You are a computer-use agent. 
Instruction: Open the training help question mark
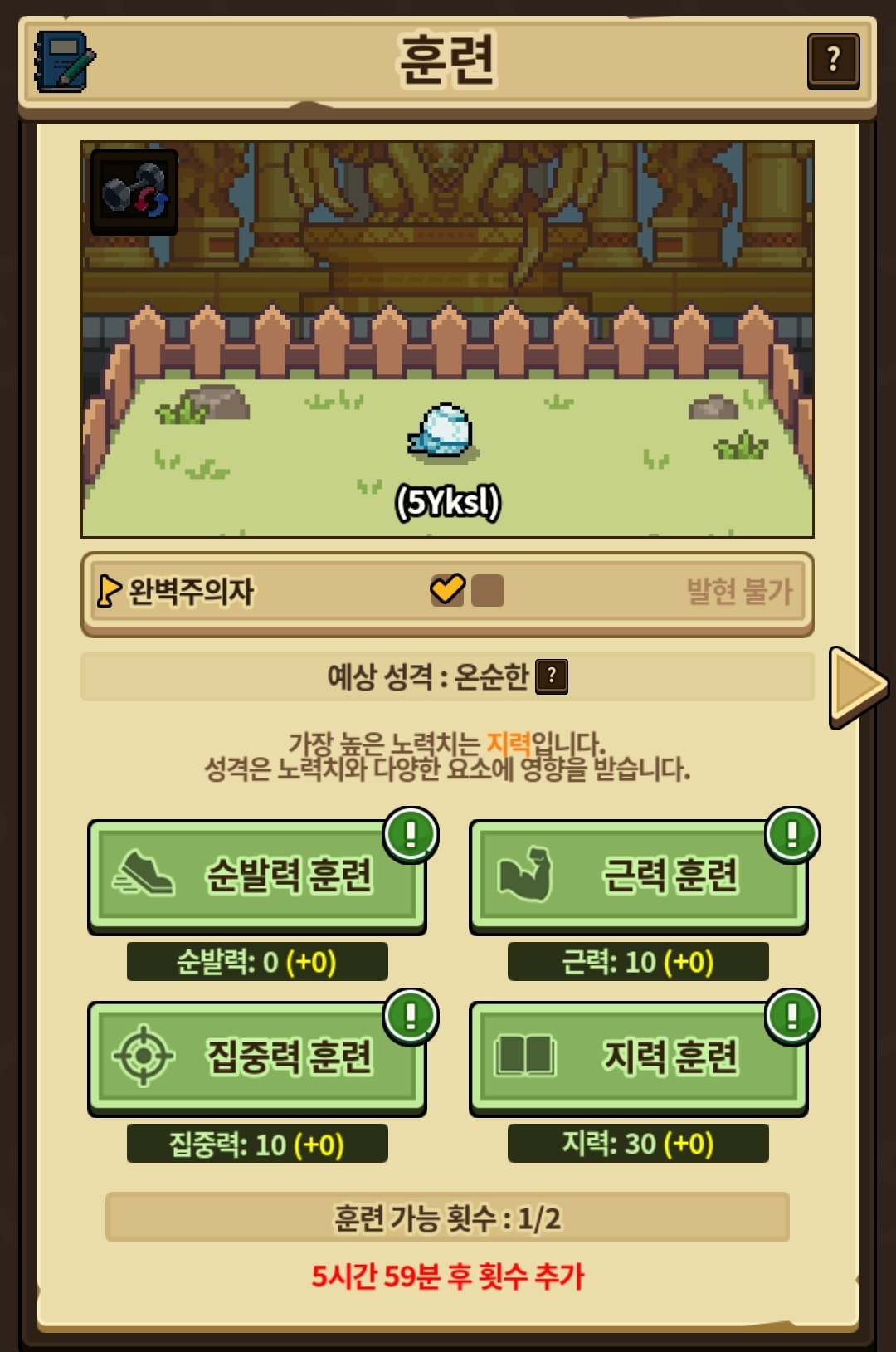coord(833,61)
